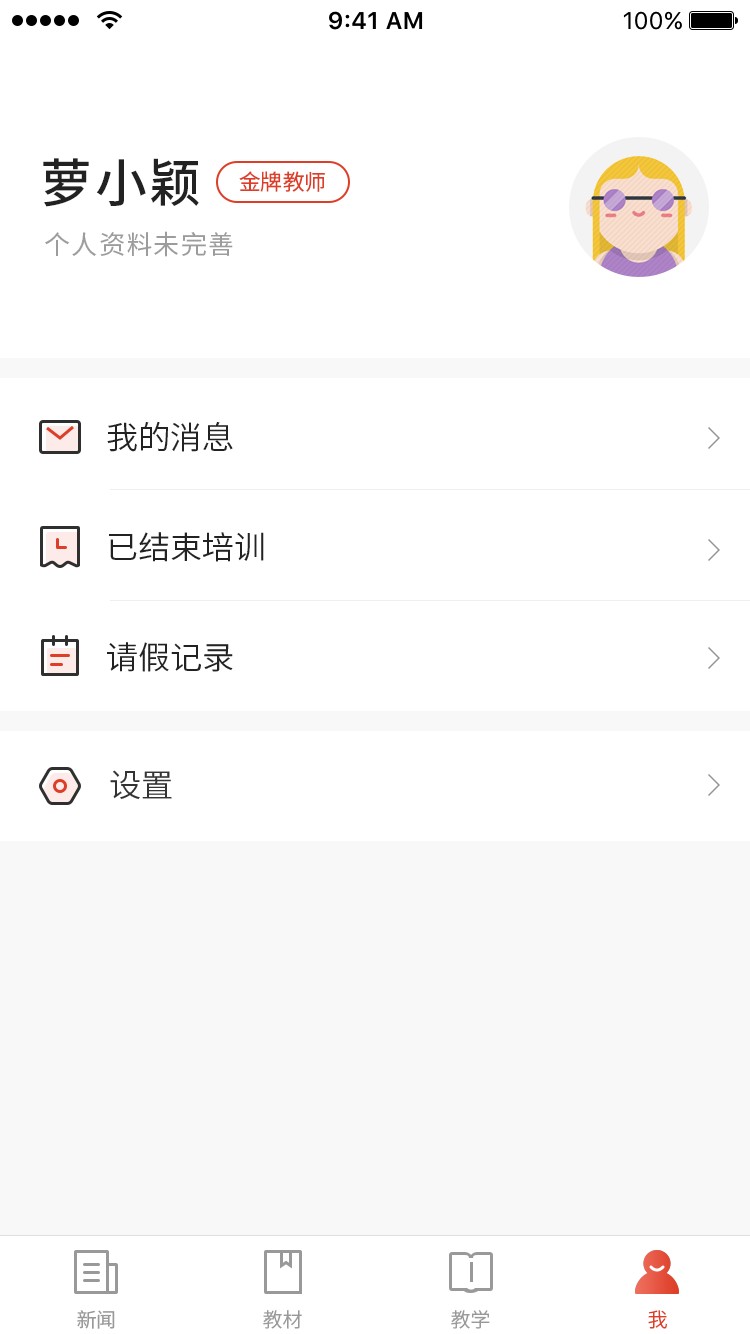Click the profile avatar picture
The height and width of the screenshot is (1334, 750).
click(639, 207)
